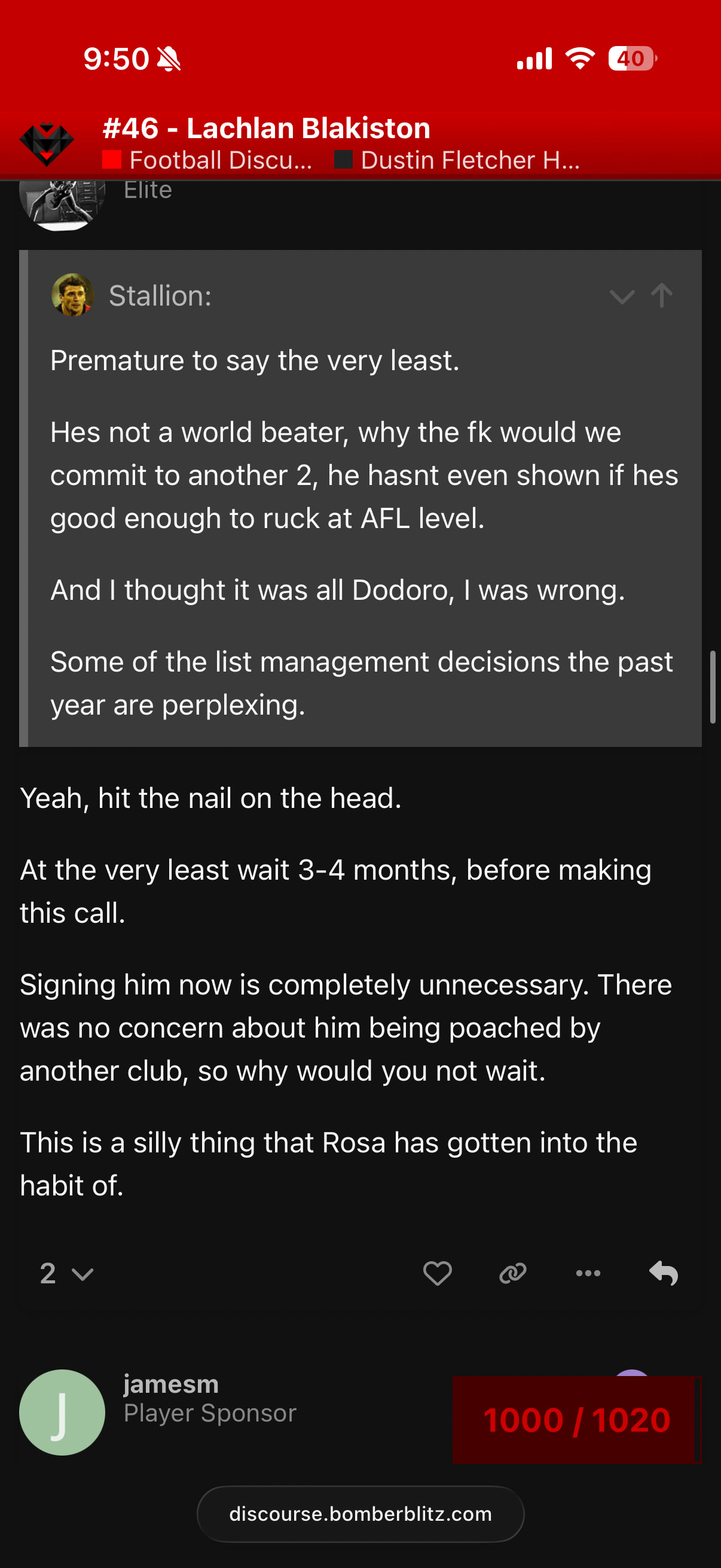Reply to the post about Rosa's habit

tap(663, 1273)
